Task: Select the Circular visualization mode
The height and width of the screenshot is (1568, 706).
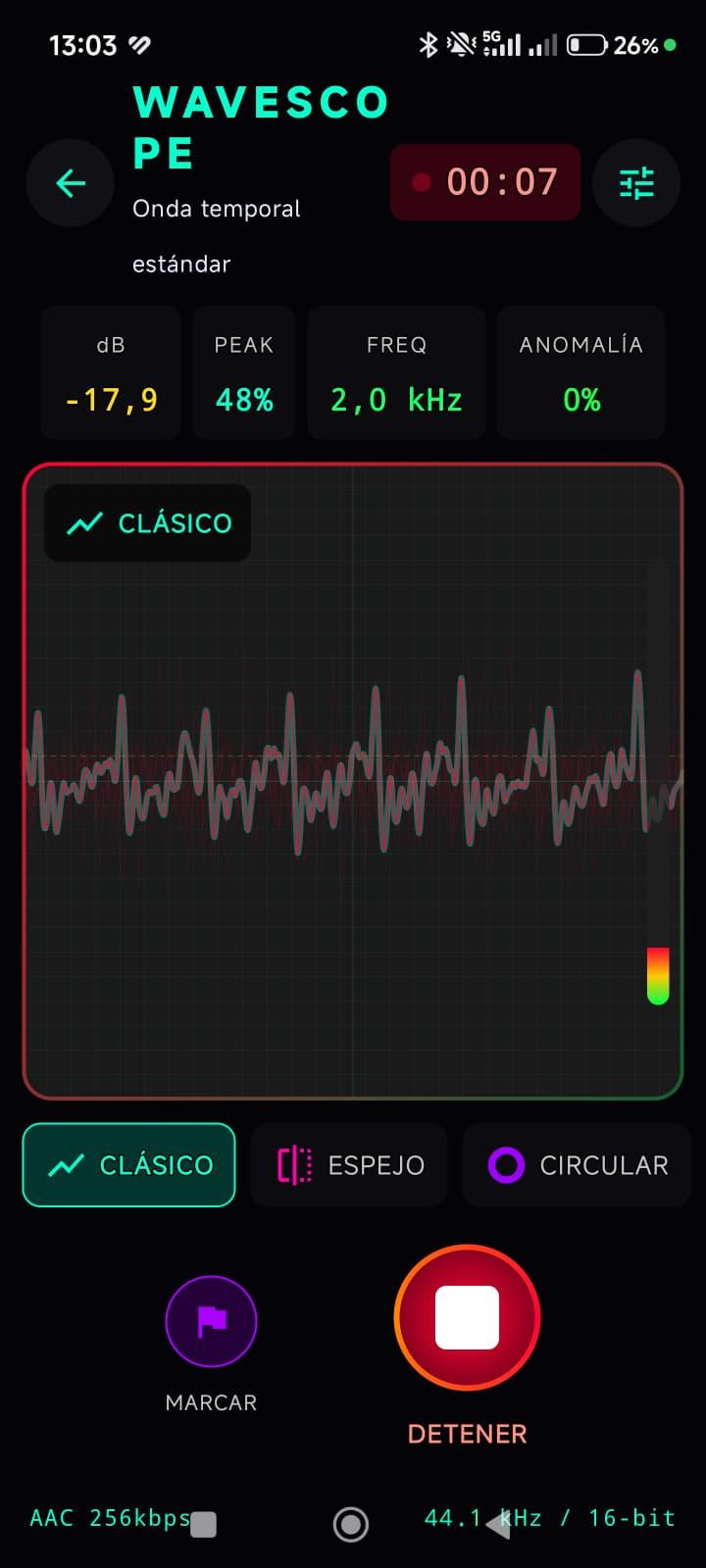Action: tap(578, 1164)
